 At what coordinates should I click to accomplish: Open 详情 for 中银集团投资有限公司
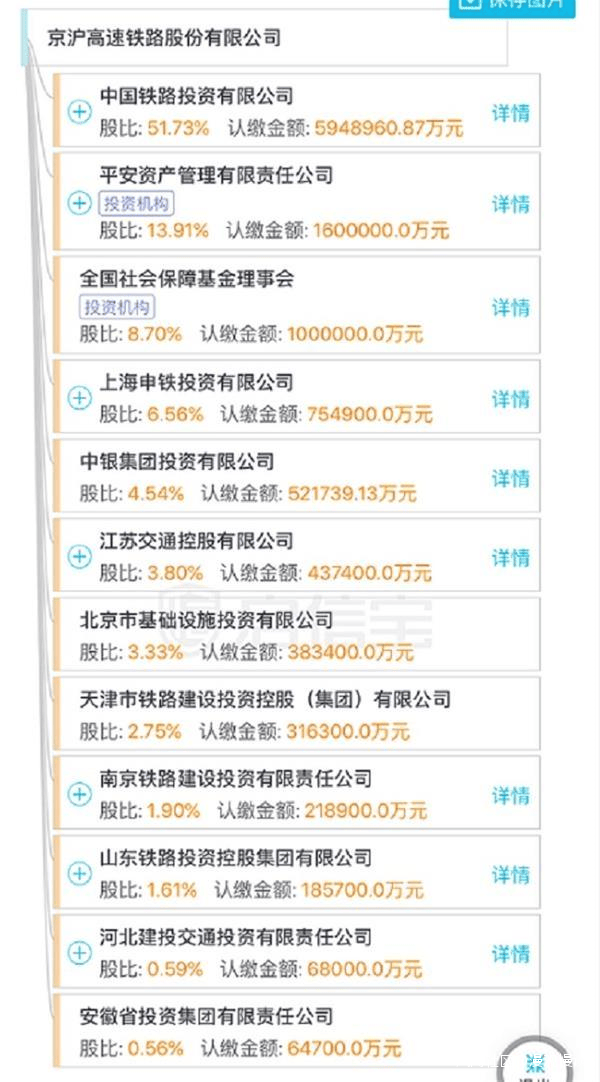(x=510, y=478)
